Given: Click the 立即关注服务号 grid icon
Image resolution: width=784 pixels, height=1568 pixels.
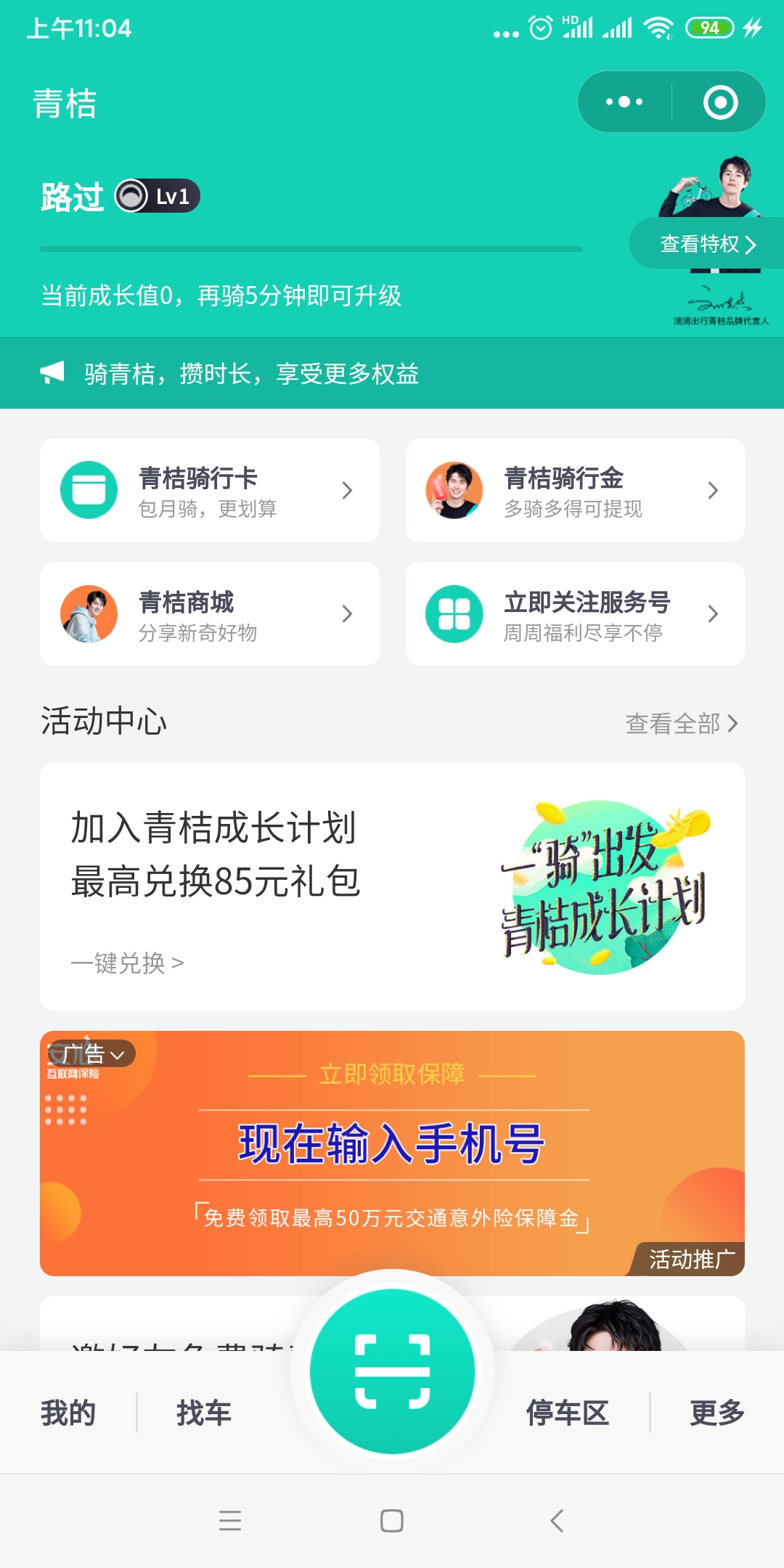Looking at the screenshot, I should coord(454,613).
